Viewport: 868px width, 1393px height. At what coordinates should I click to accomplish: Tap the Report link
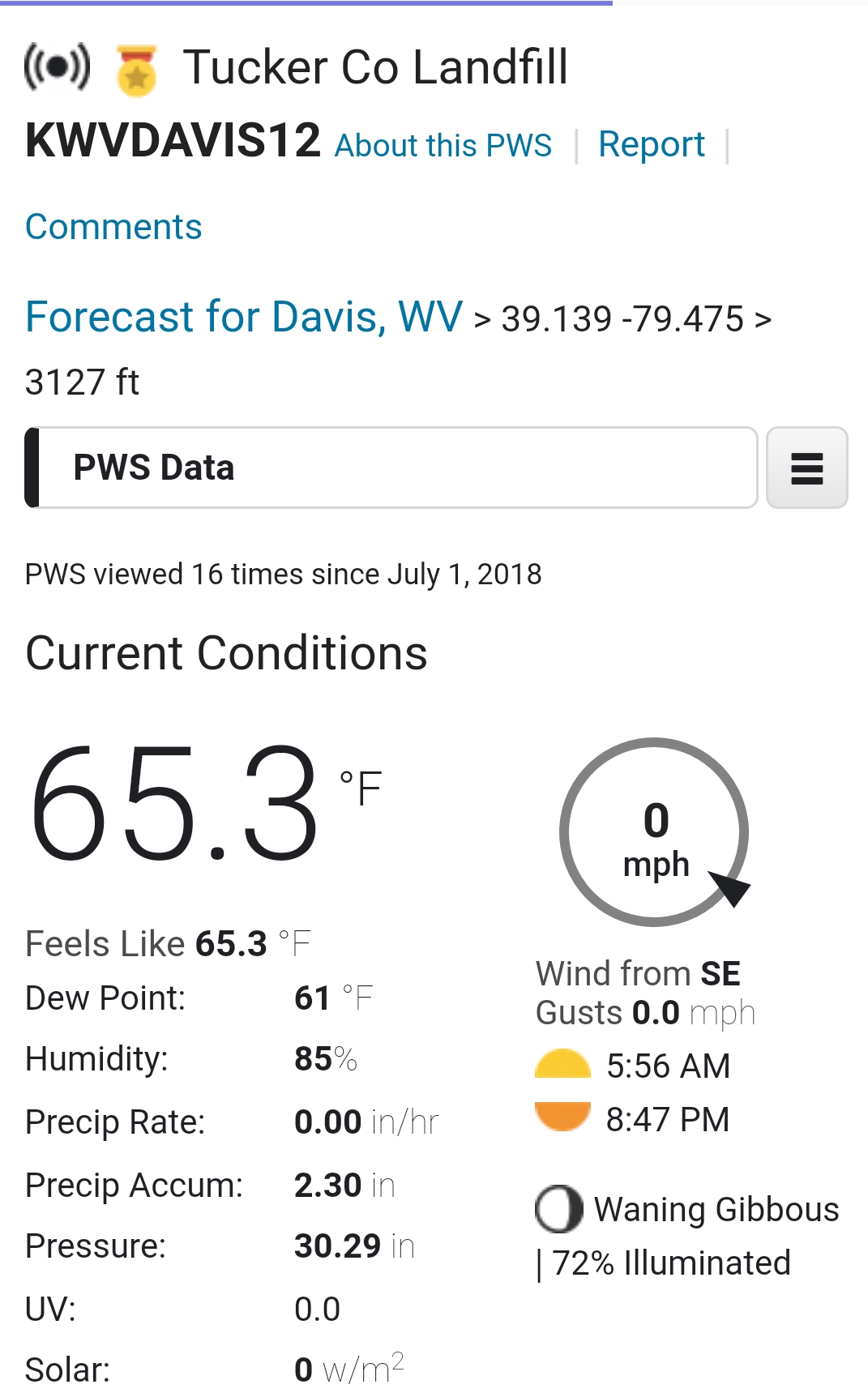651,145
